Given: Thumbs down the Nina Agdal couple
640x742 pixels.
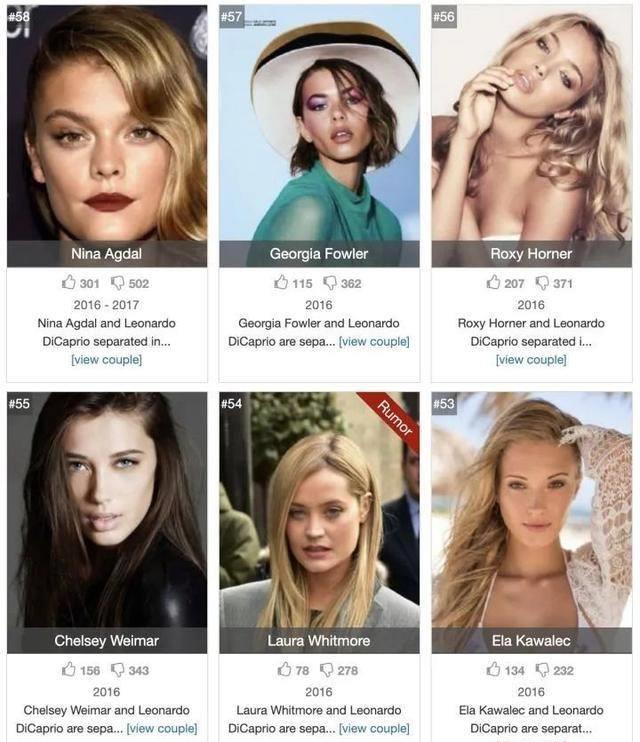Looking at the screenshot, I should click(x=118, y=283).
